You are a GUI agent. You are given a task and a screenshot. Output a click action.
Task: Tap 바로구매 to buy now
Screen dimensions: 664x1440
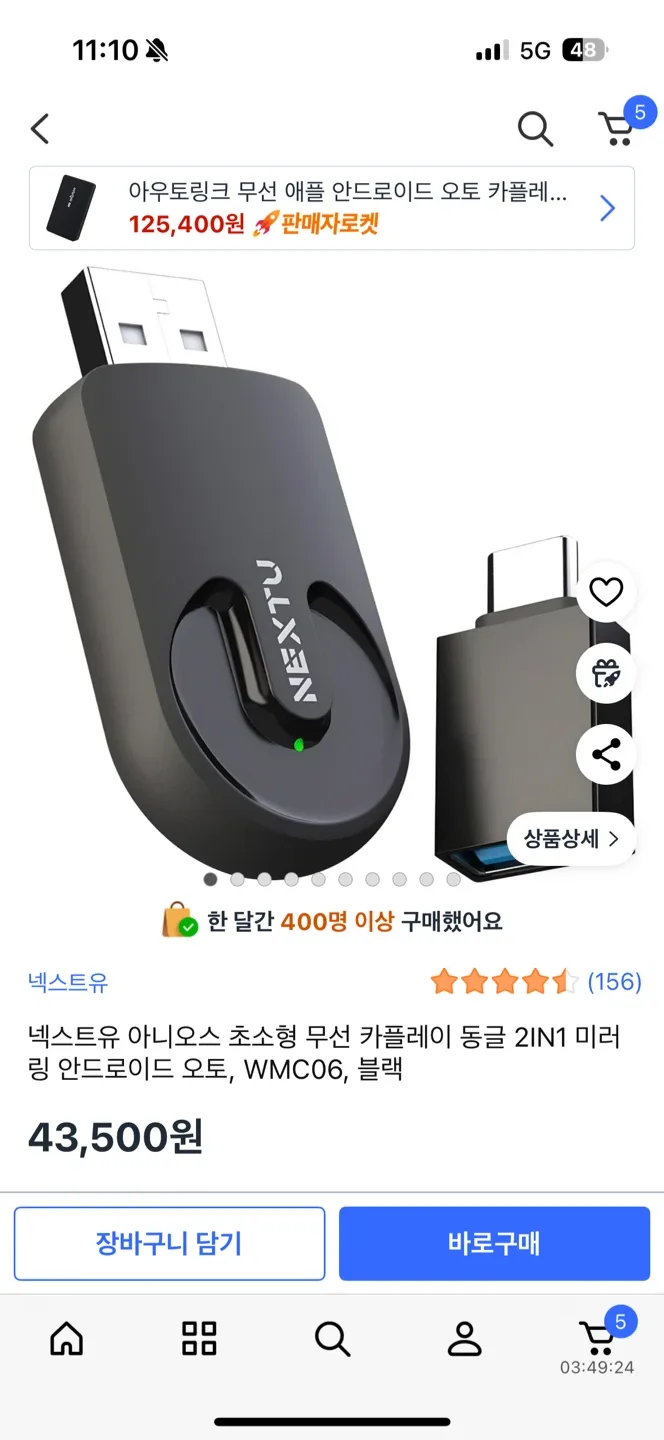click(494, 1244)
